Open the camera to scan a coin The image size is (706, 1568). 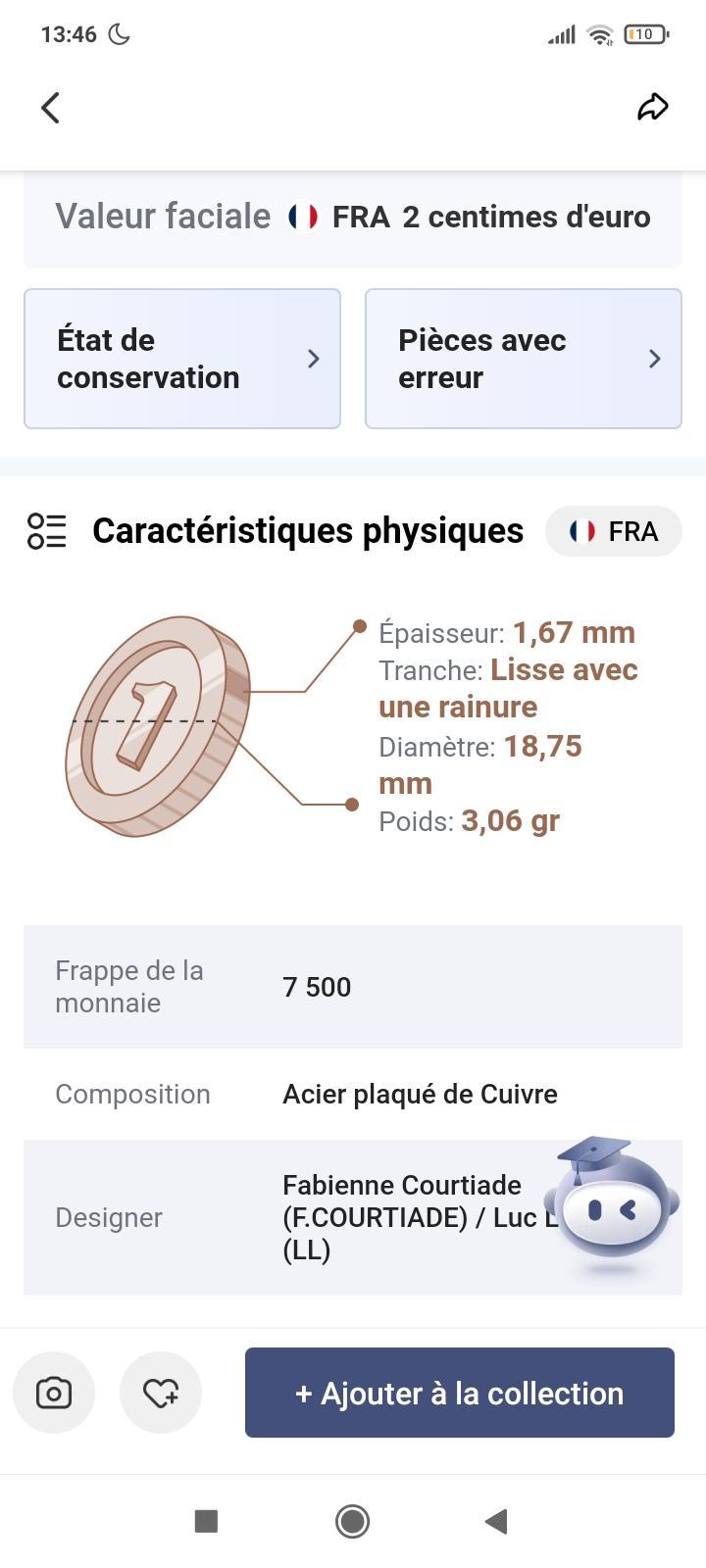(x=54, y=1393)
